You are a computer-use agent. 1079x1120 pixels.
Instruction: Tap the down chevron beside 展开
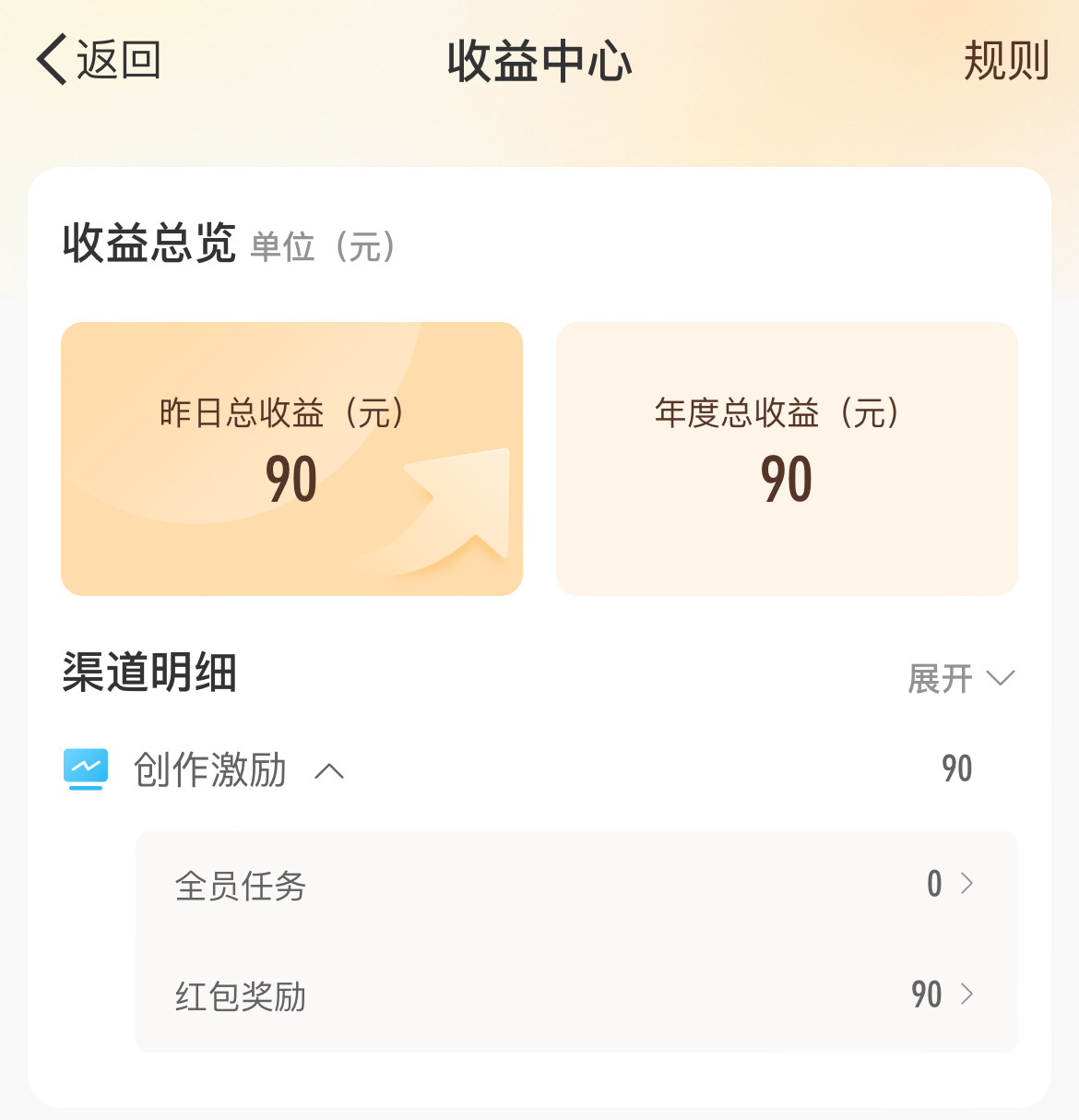pyautogui.click(x=1001, y=679)
